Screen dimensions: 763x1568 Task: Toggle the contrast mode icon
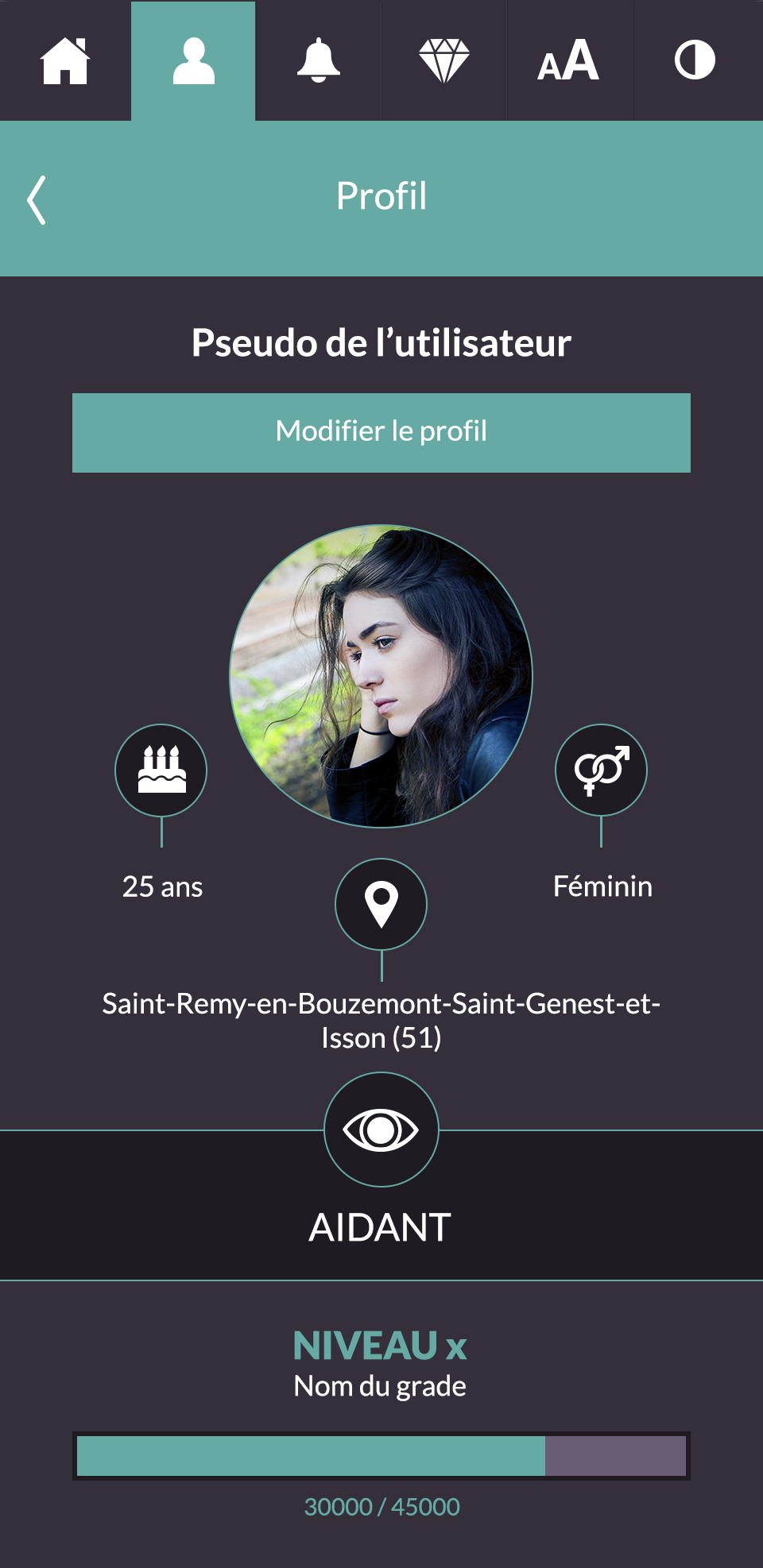pos(696,60)
